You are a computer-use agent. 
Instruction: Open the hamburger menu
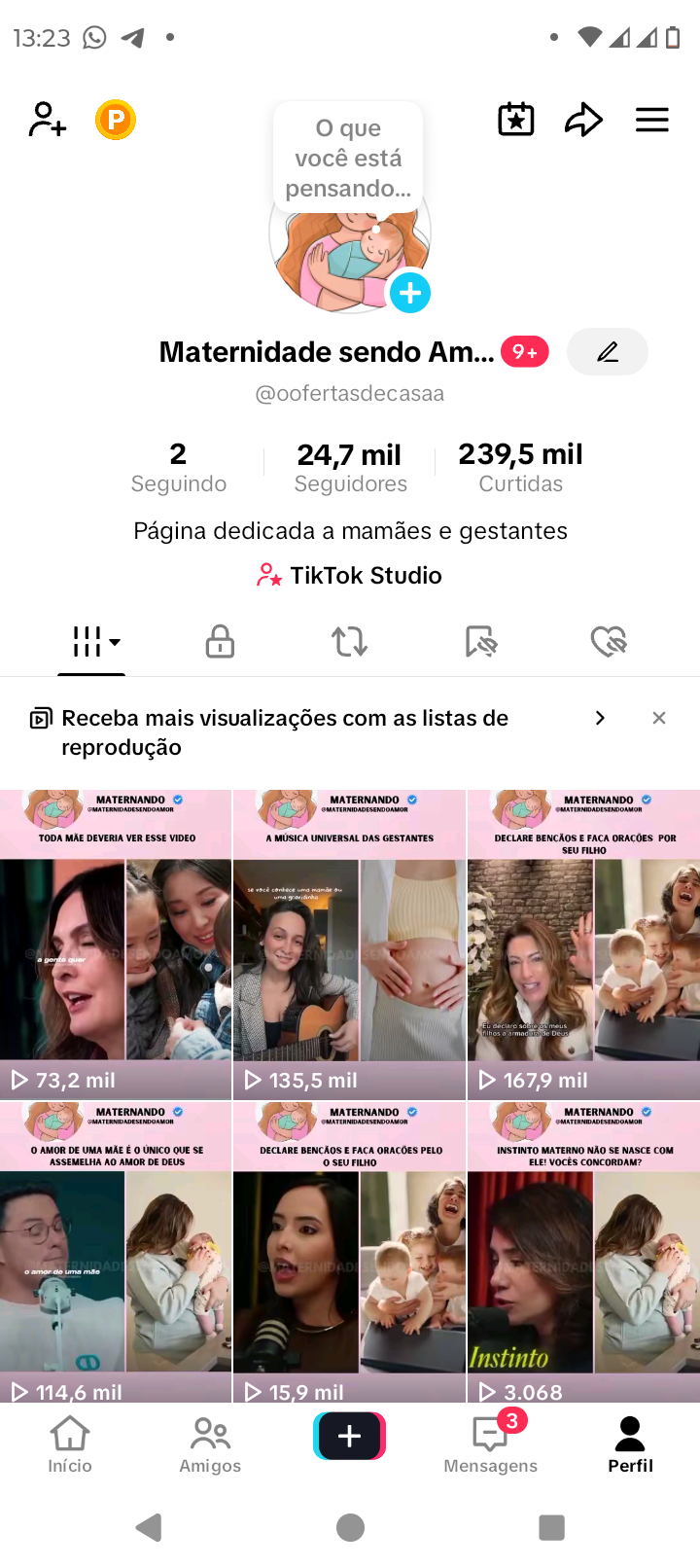(x=652, y=121)
